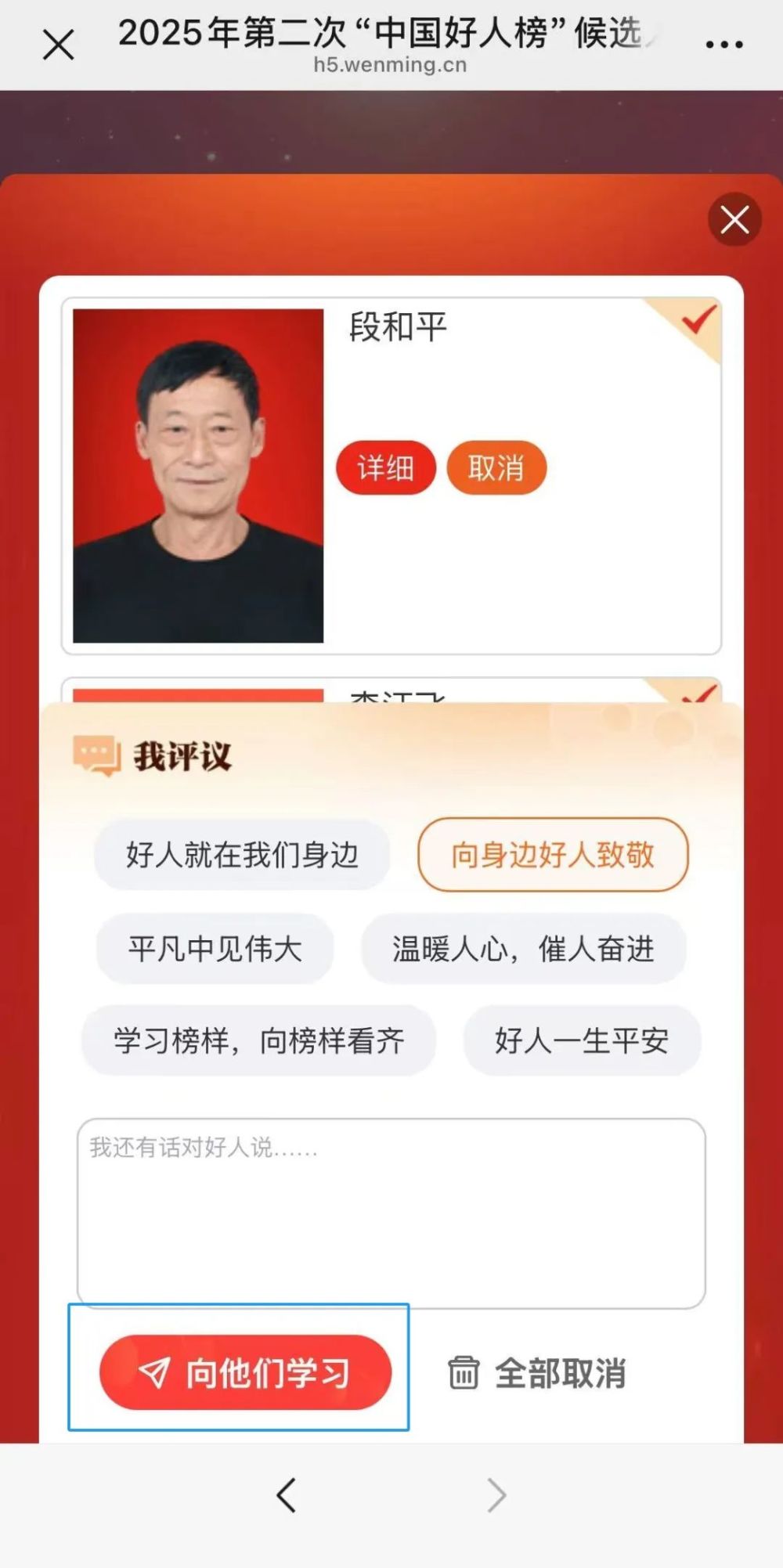Screen dimensions: 783x1568
Task: Tap 取消 on 段和平's card
Action: 496,468
